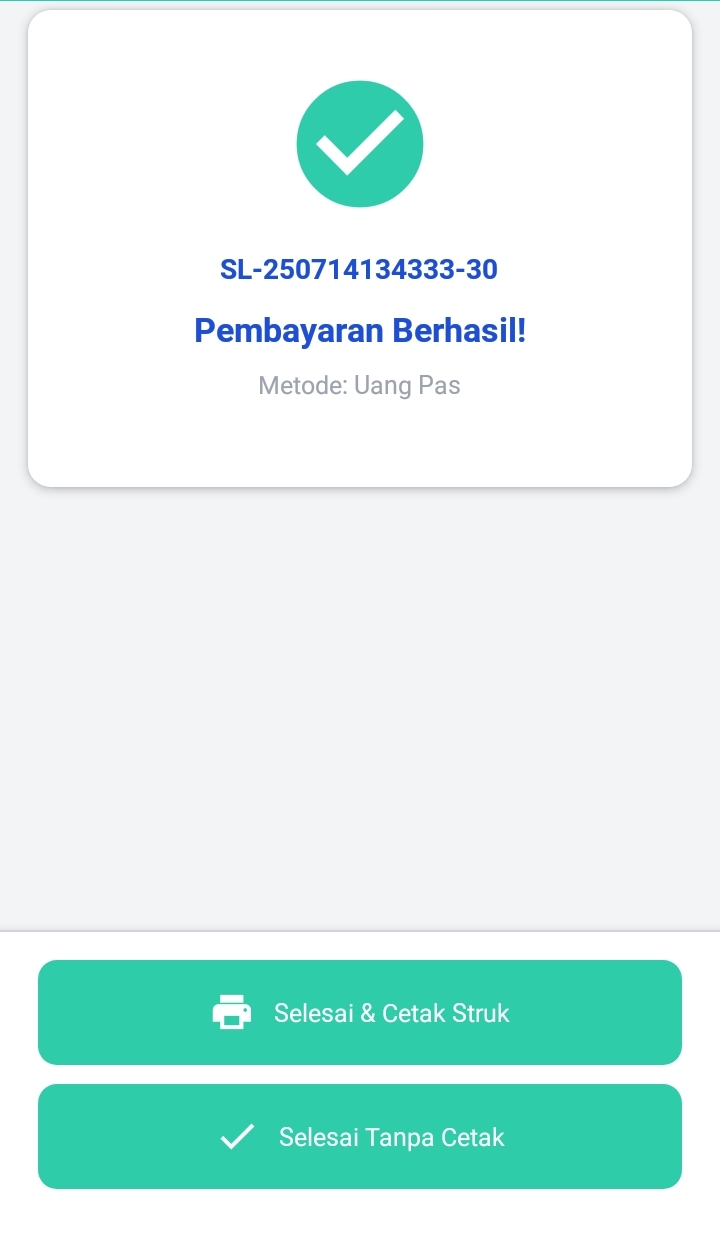The image size is (720, 1236).
Task: Tap Selesai & Cetak Struk button
Action: [360, 1012]
